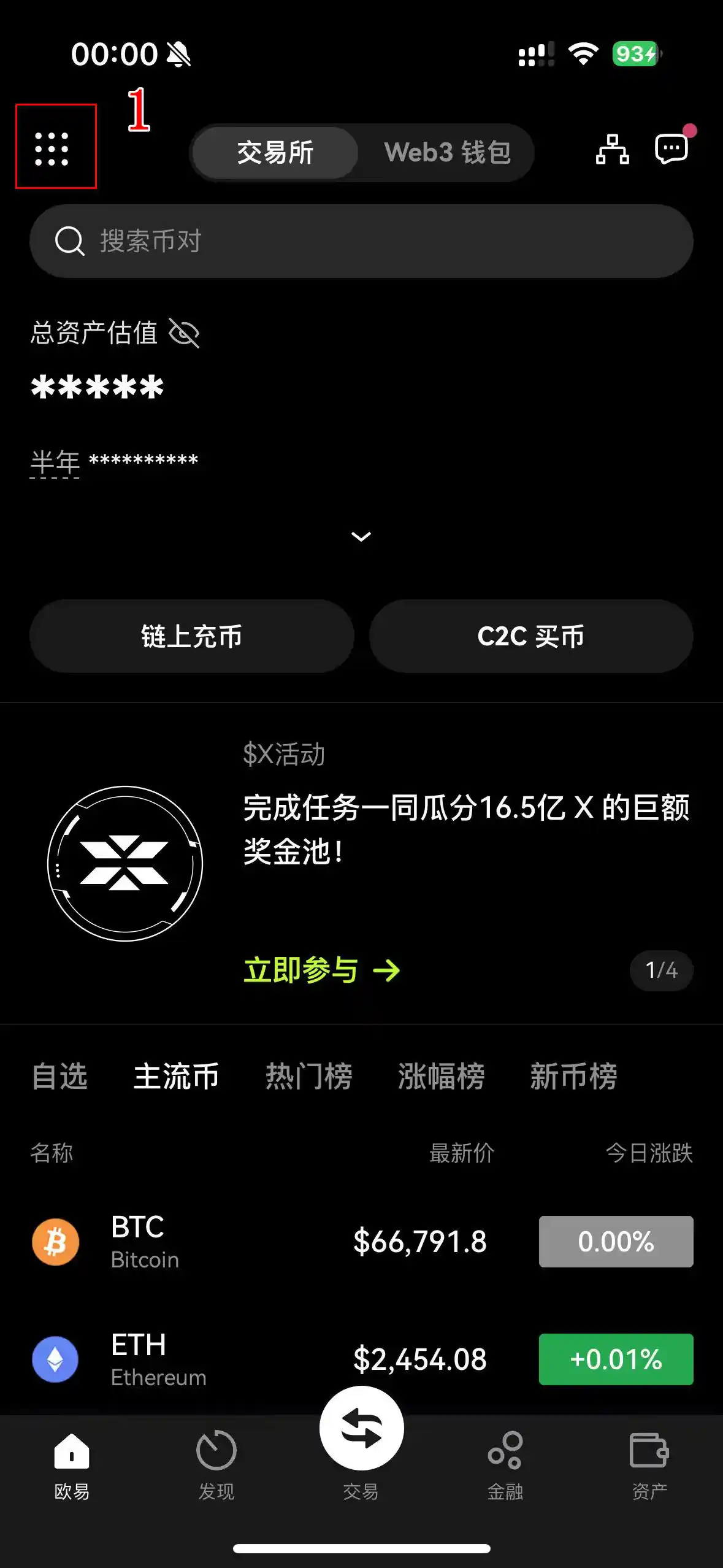Go to 资产 tab in bottom navigation
Viewport: 723px width, 1568px height.
click(649, 1465)
